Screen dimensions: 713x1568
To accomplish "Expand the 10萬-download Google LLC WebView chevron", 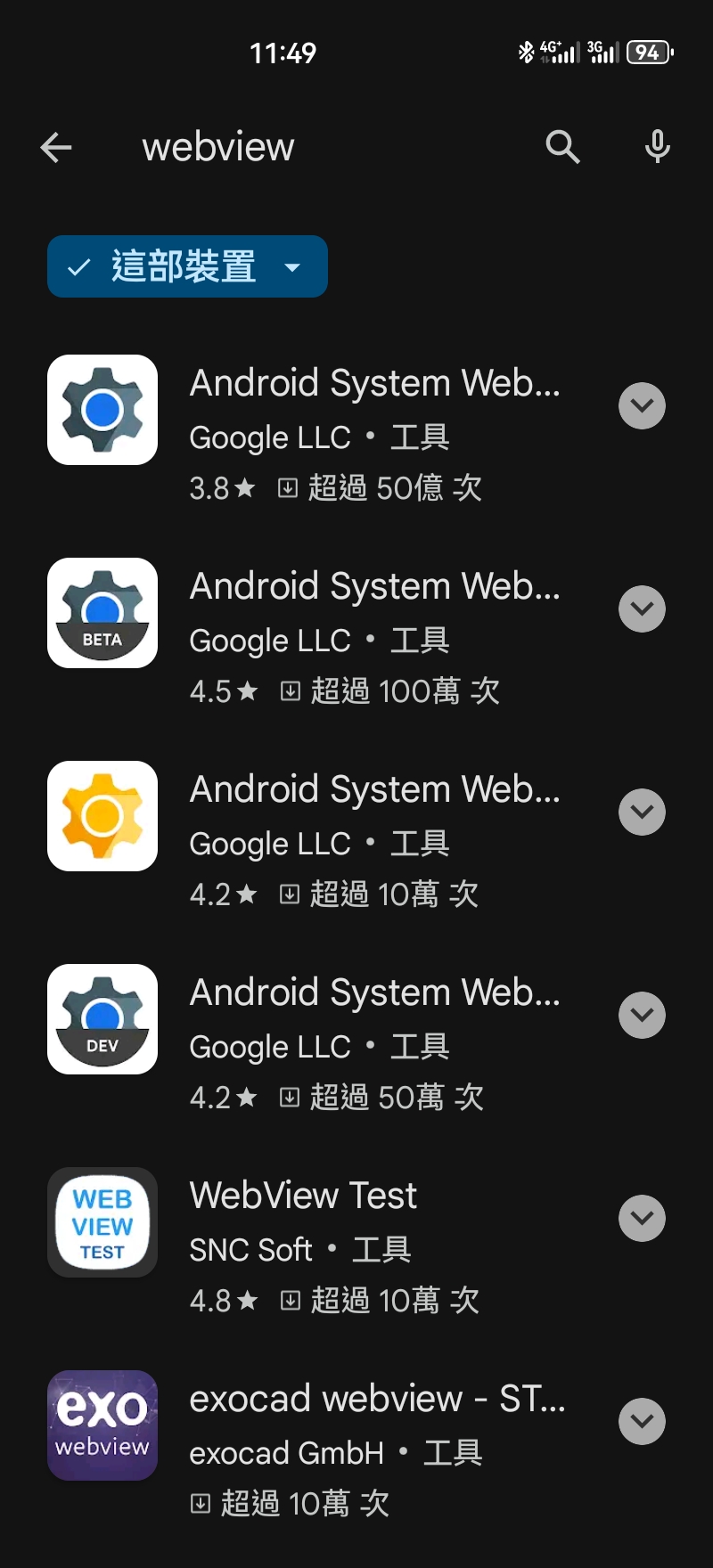I will (642, 813).
